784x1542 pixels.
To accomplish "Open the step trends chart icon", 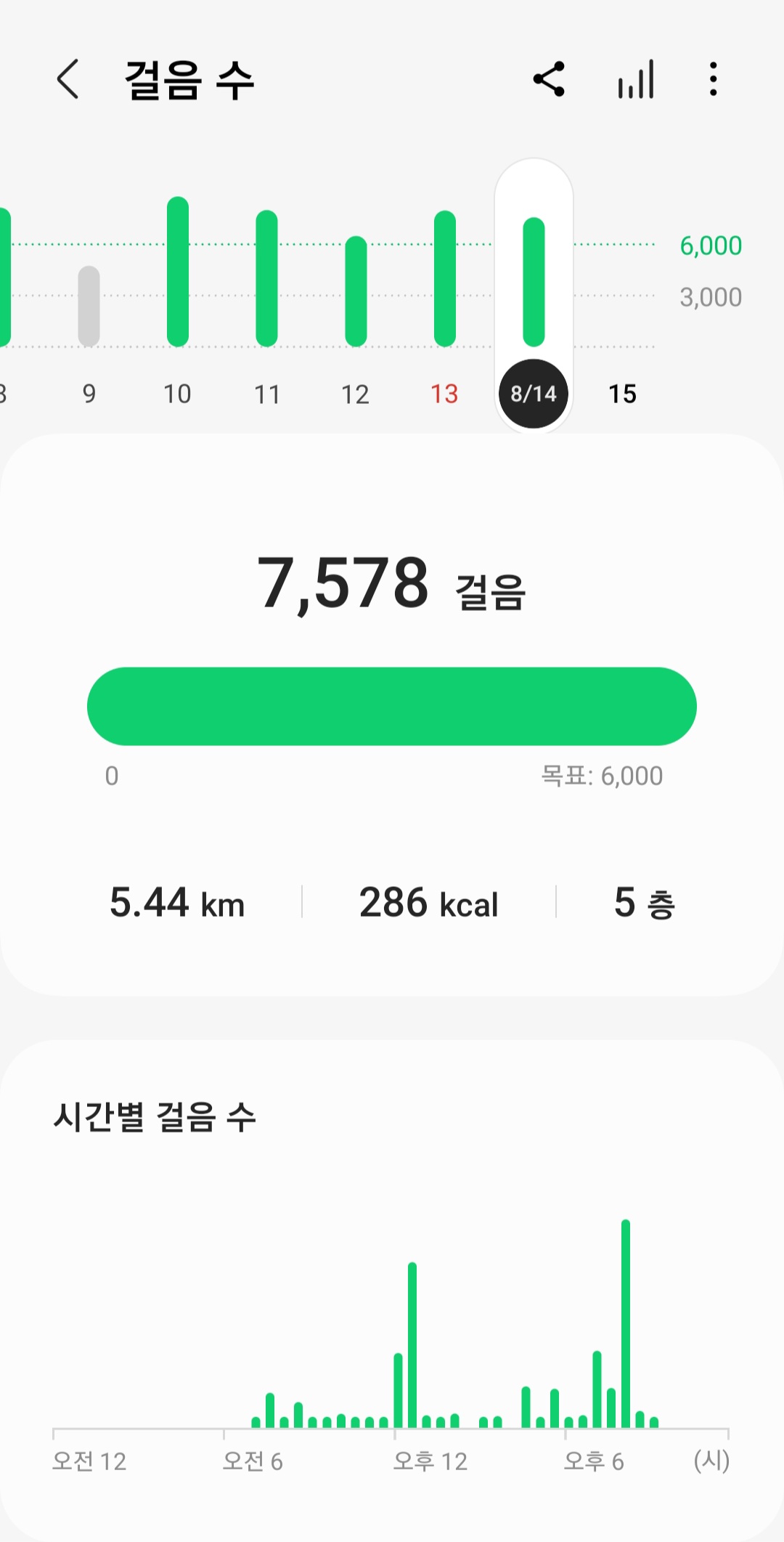I will (636, 79).
